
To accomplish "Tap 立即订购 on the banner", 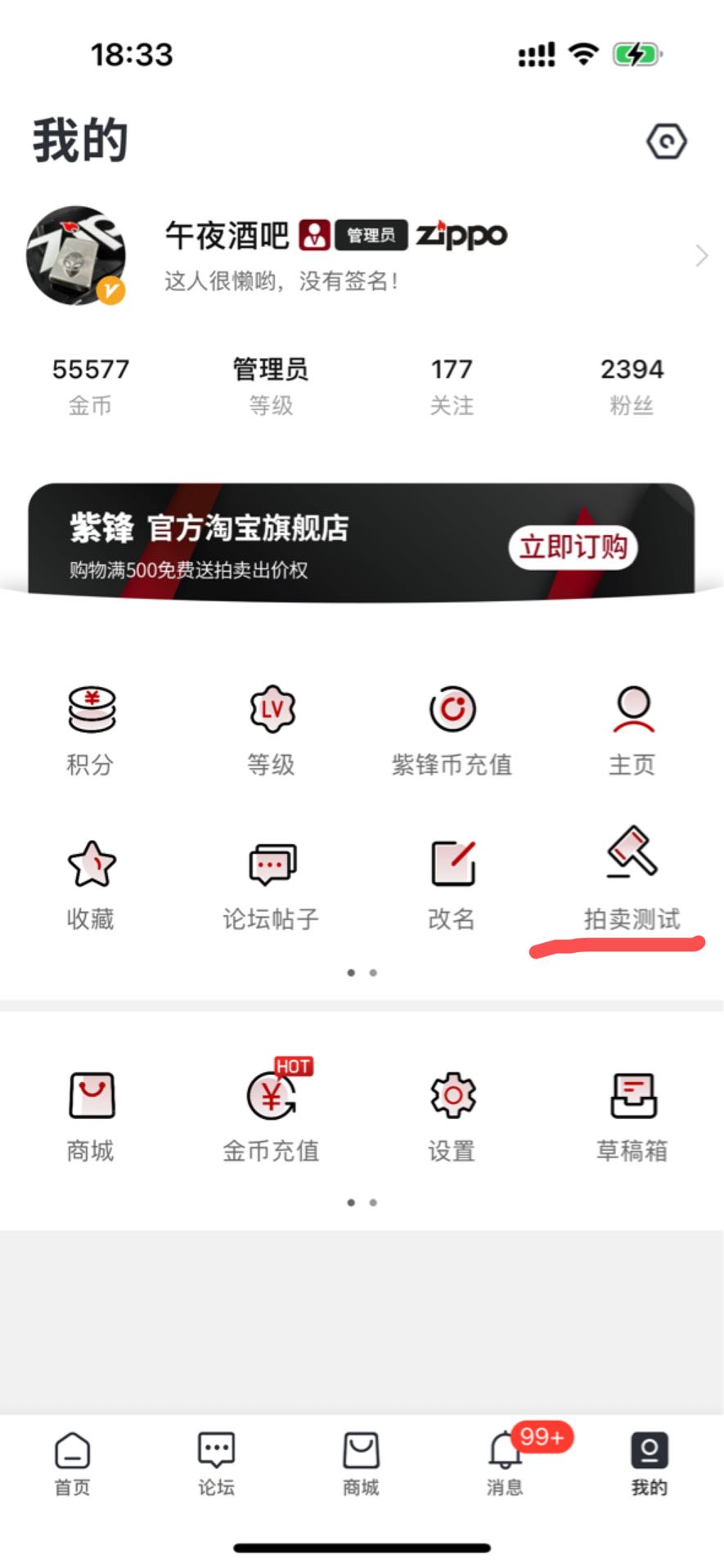I will 573,547.
